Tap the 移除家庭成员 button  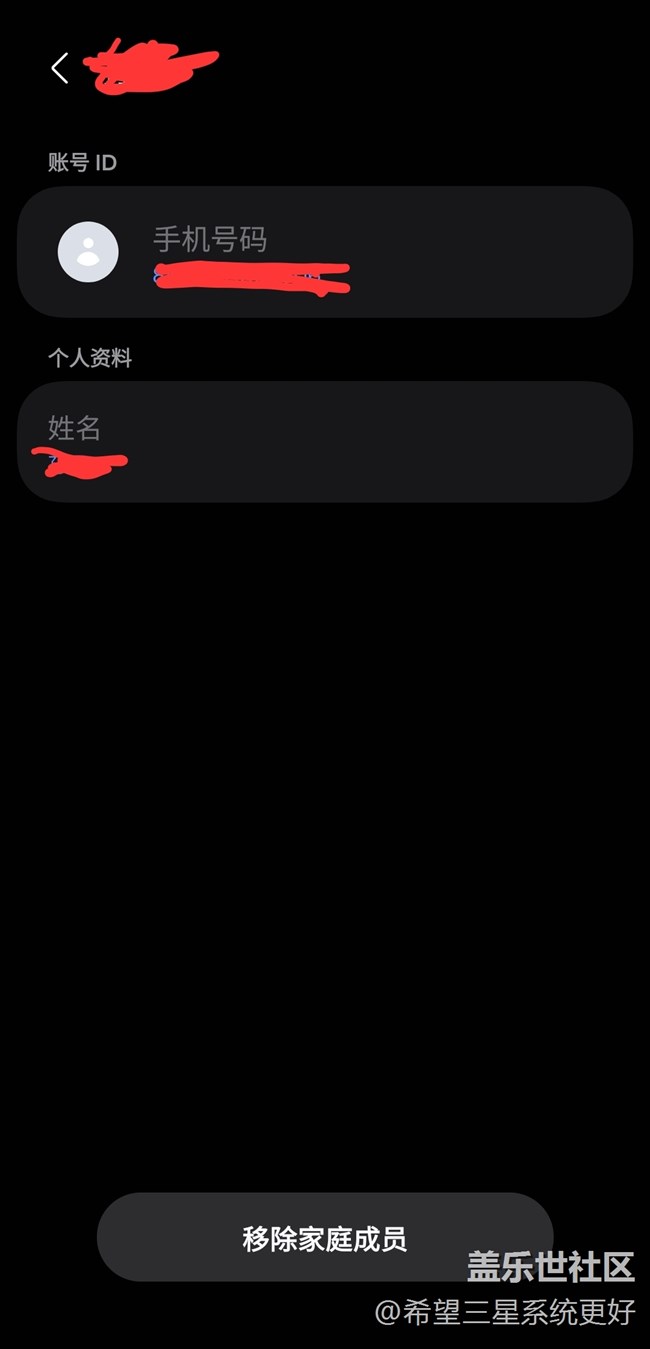pyautogui.click(x=325, y=1237)
